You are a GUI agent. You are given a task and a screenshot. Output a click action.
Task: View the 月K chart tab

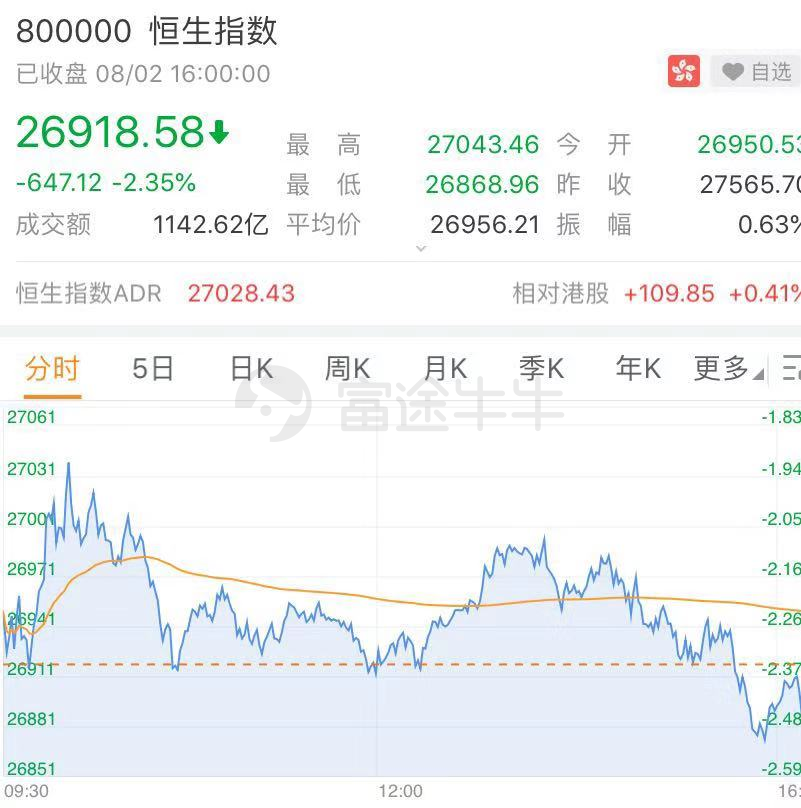coord(445,369)
